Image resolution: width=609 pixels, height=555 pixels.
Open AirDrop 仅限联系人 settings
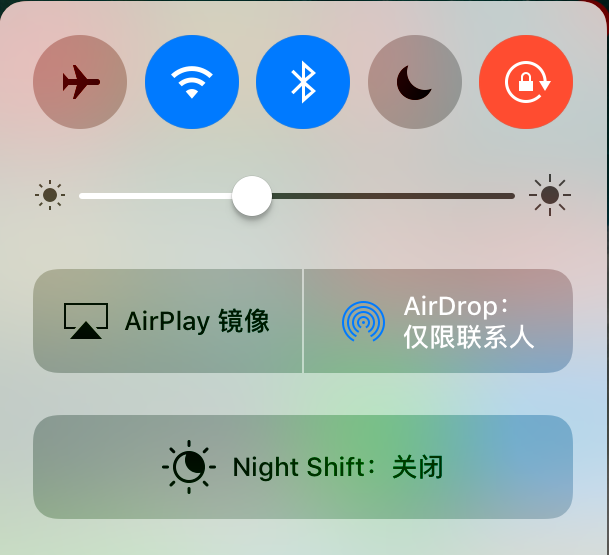438,321
